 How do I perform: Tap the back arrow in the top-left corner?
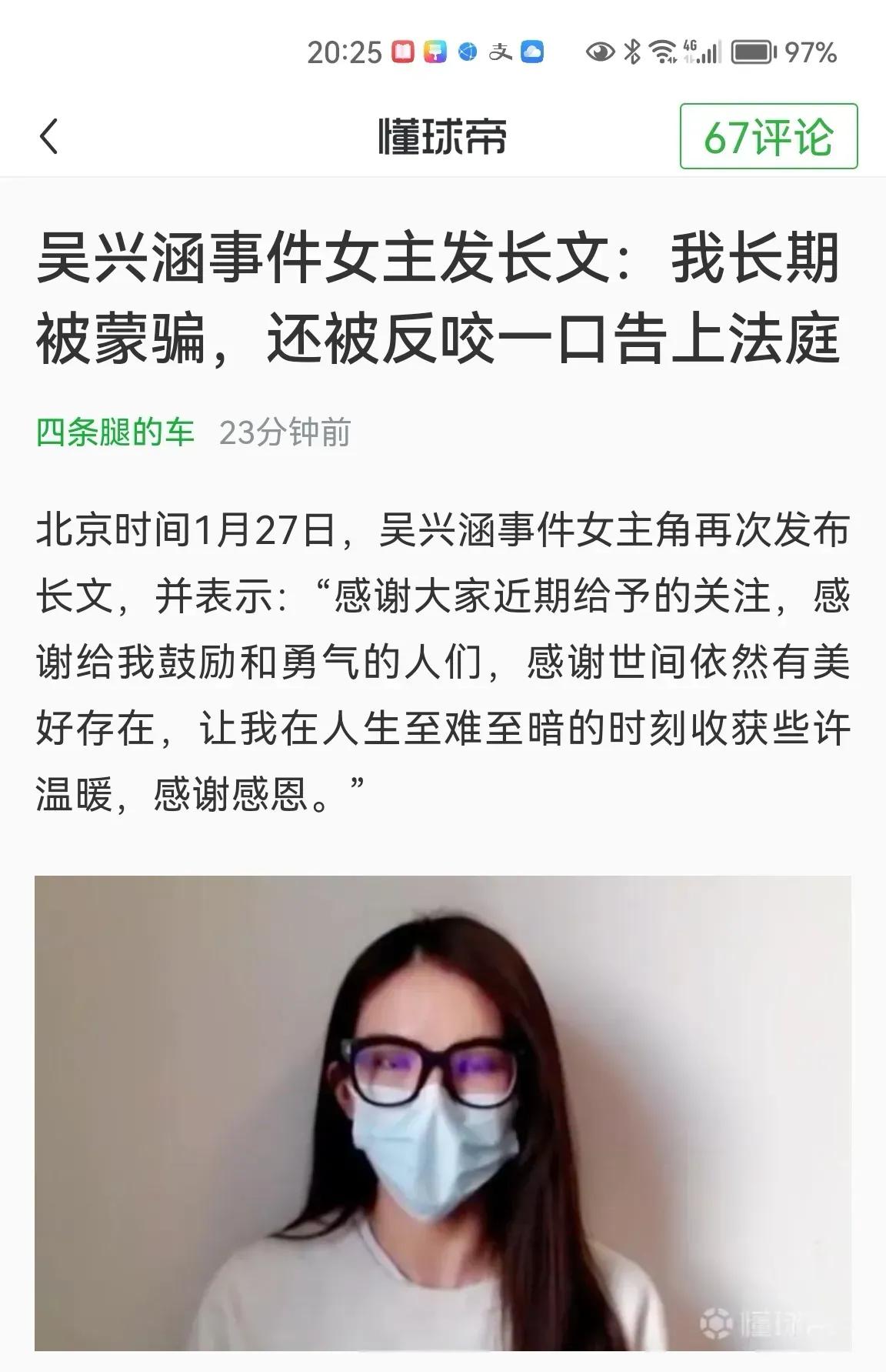[48, 136]
